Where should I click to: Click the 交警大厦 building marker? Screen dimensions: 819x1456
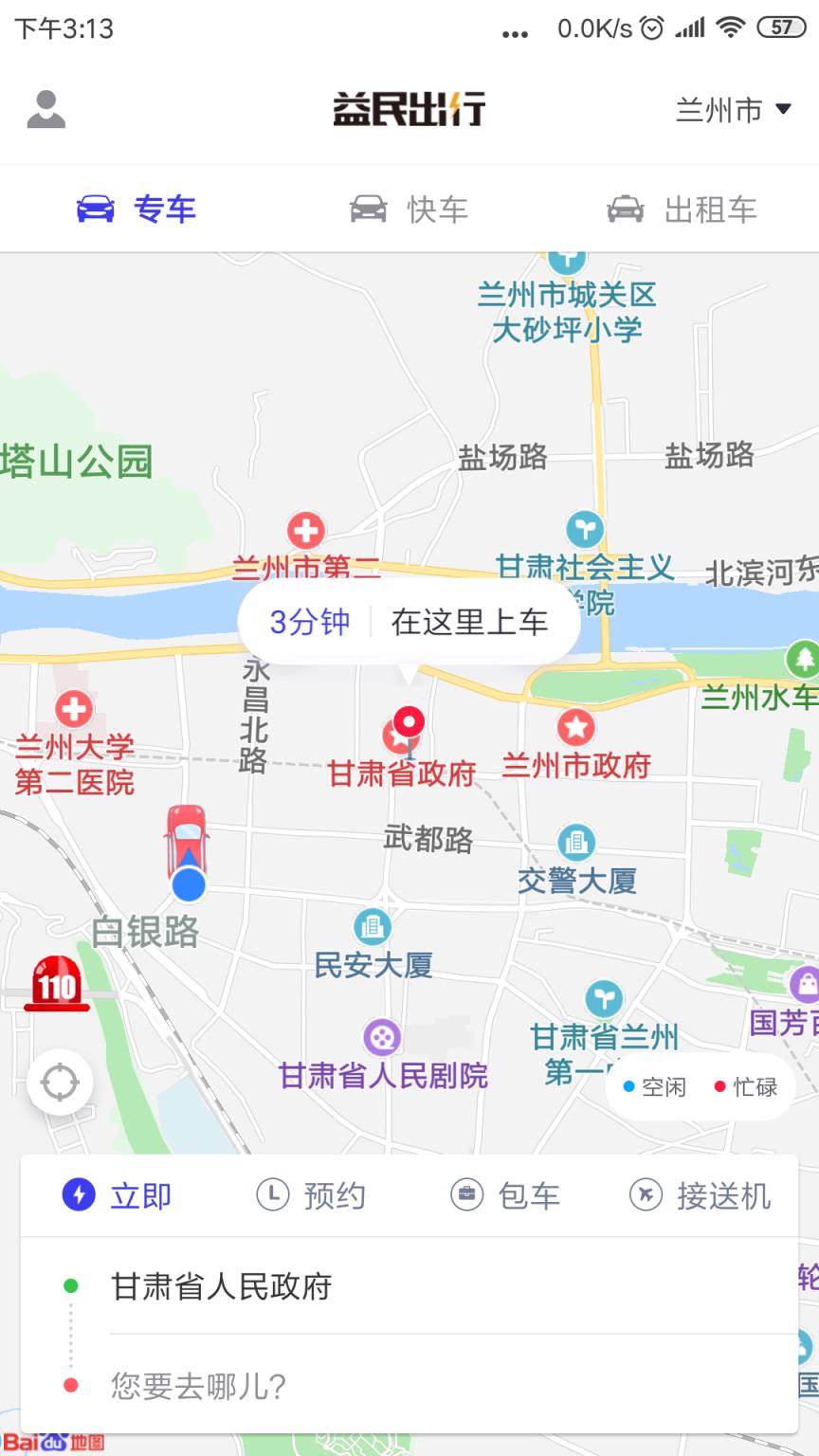576,839
